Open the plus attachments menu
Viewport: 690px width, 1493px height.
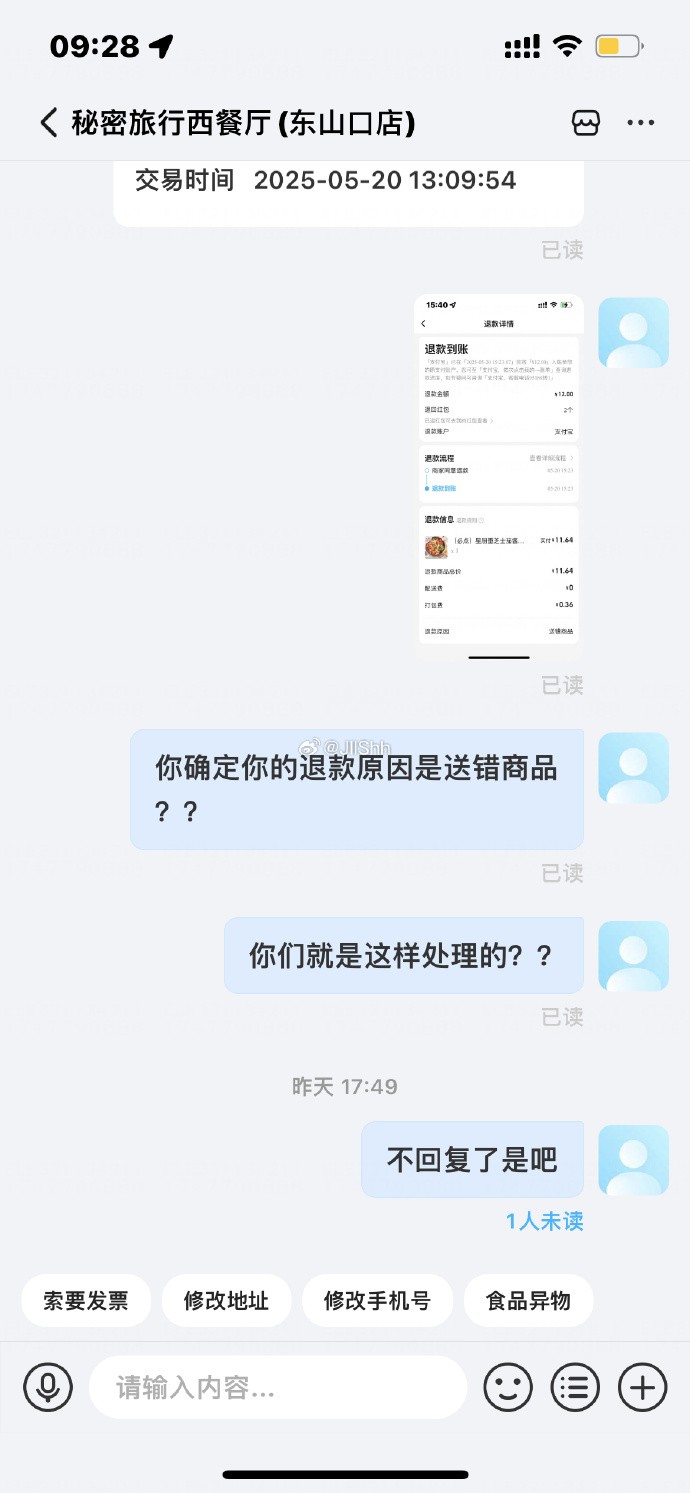click(x=642, y=1387)
